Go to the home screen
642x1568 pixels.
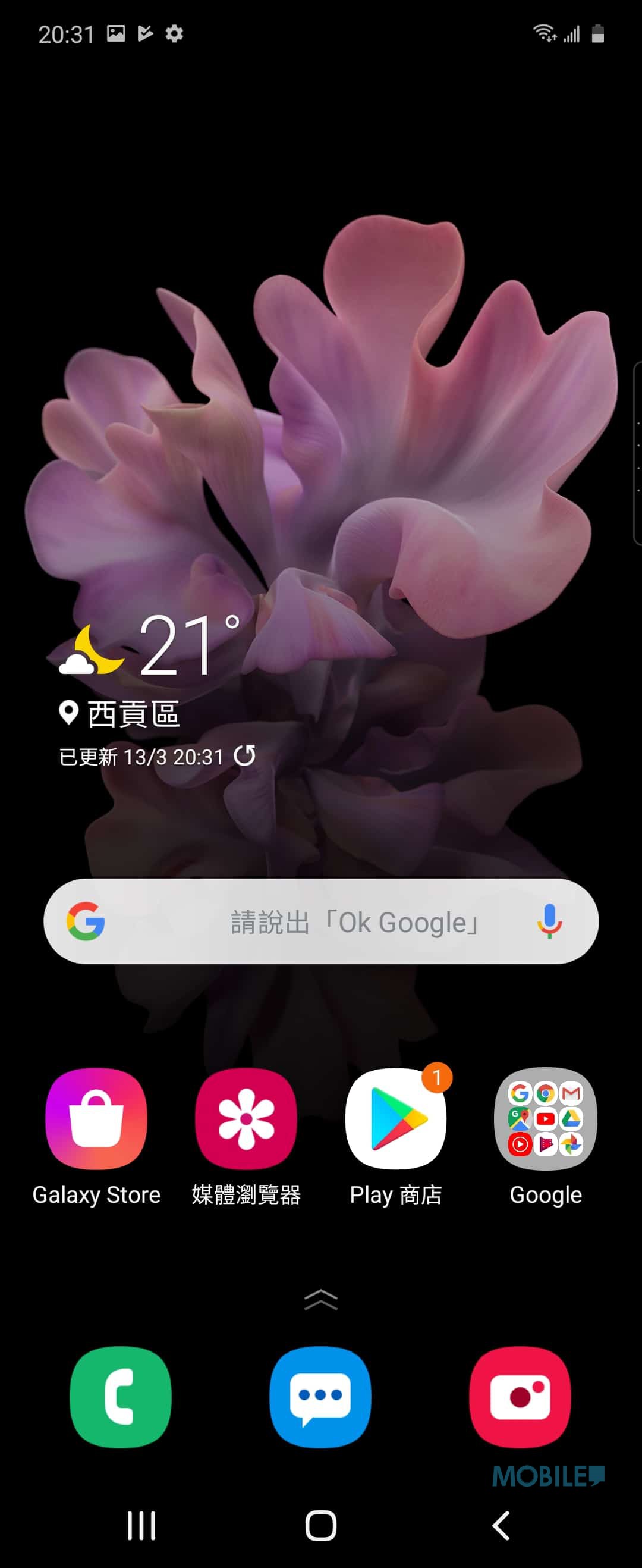[x=320, y=1525]
